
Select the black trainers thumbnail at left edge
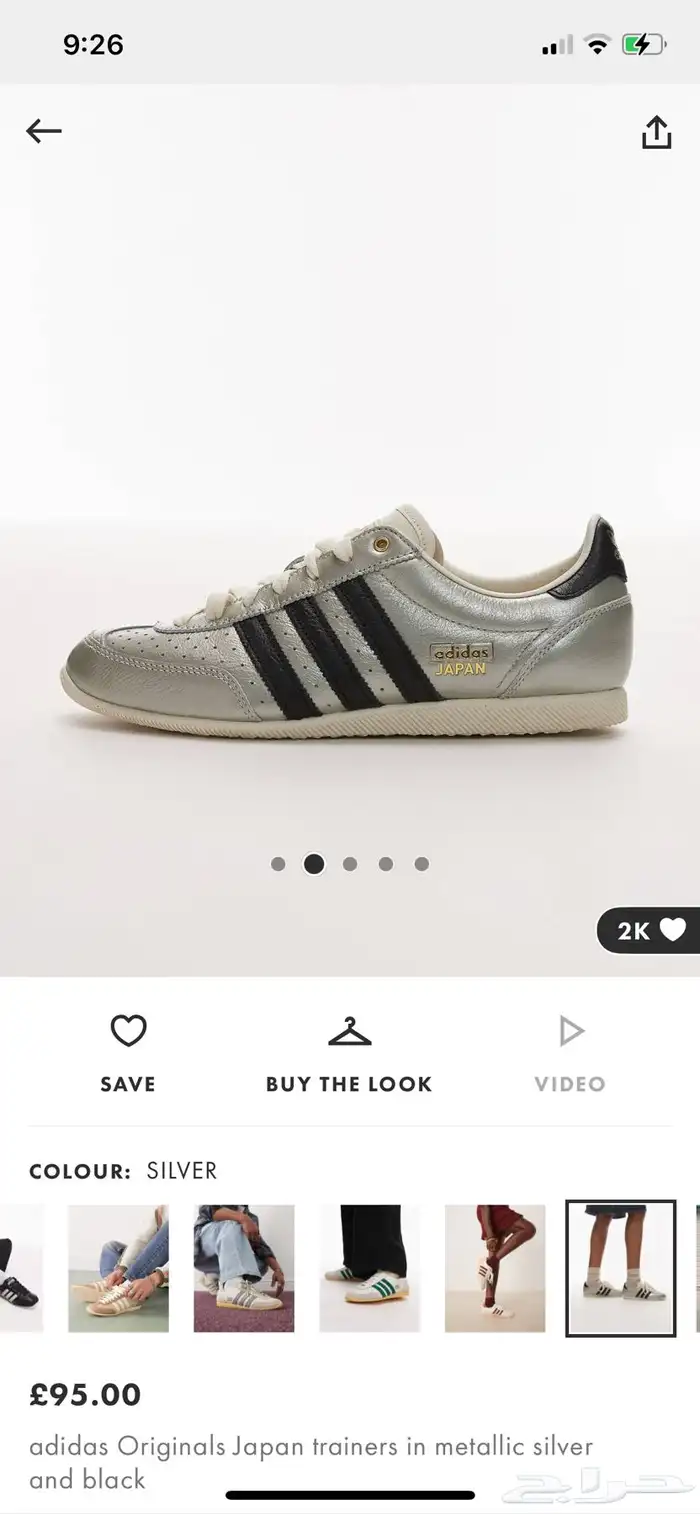tap(21, 1268)
